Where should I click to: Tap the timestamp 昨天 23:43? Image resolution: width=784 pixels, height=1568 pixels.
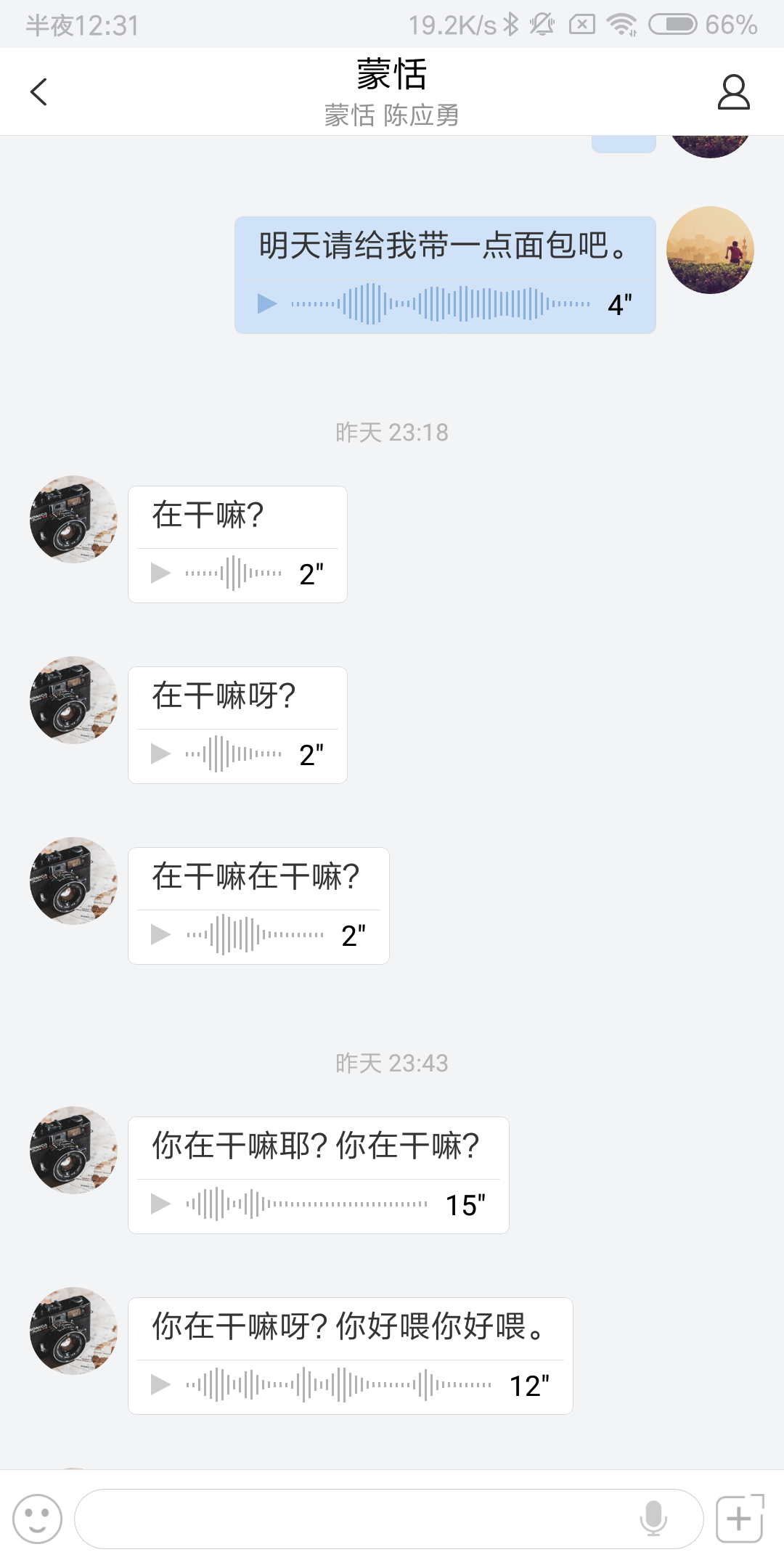pyautogui.click(x=392, y=1063)
